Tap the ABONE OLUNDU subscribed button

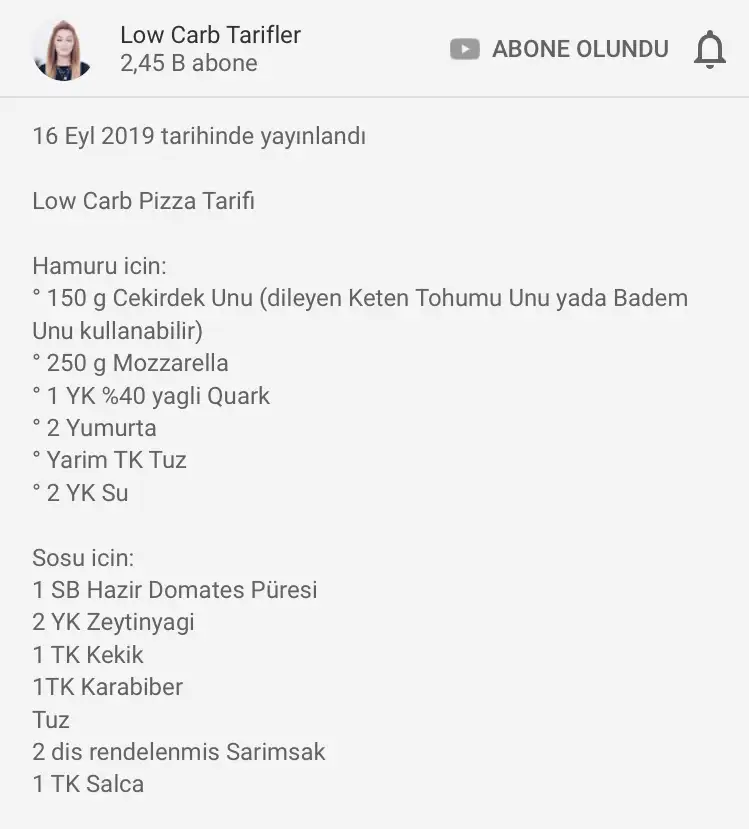click(560, 49)
